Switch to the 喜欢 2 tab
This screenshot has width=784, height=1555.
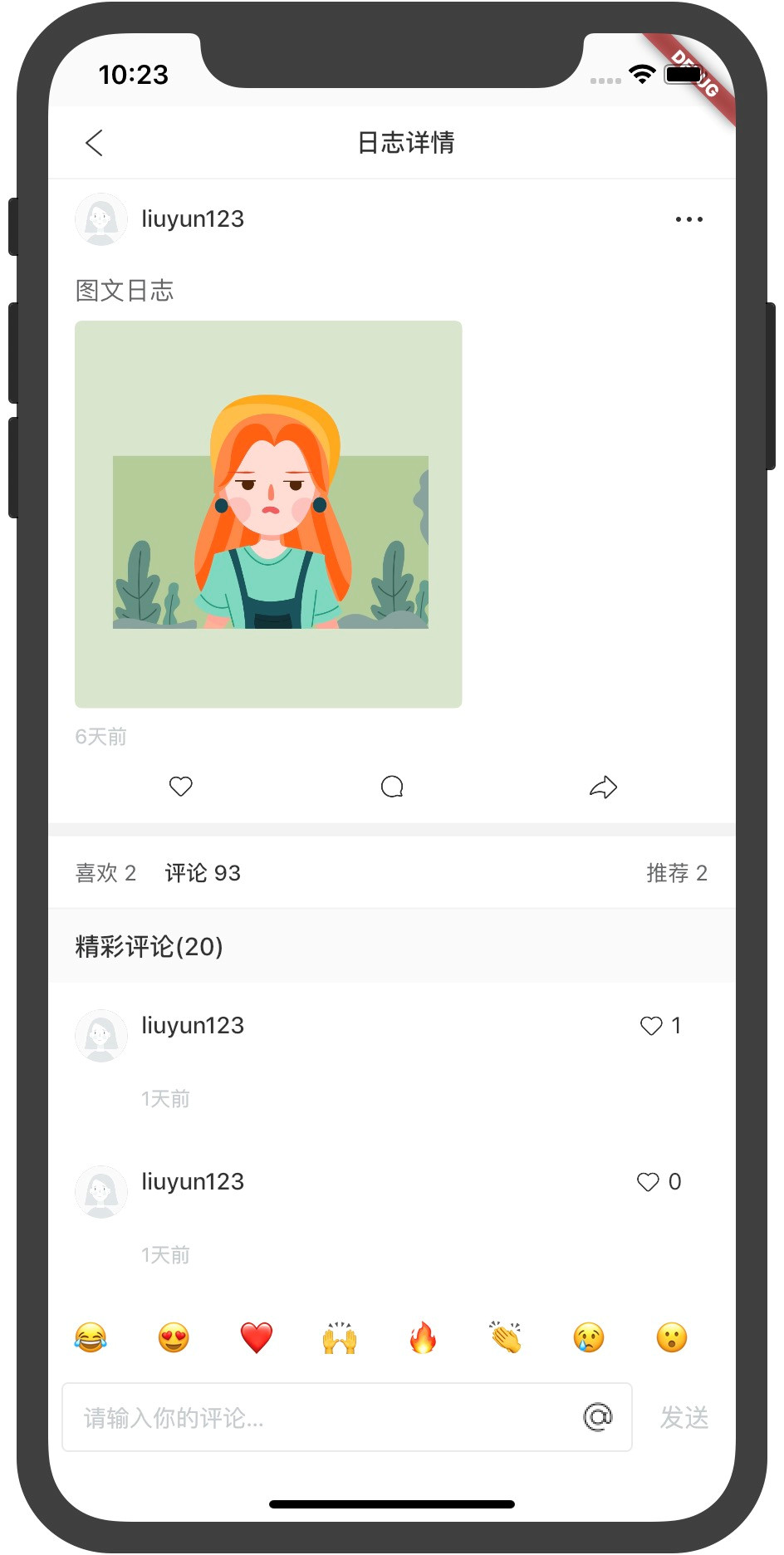tap(105, 873)
